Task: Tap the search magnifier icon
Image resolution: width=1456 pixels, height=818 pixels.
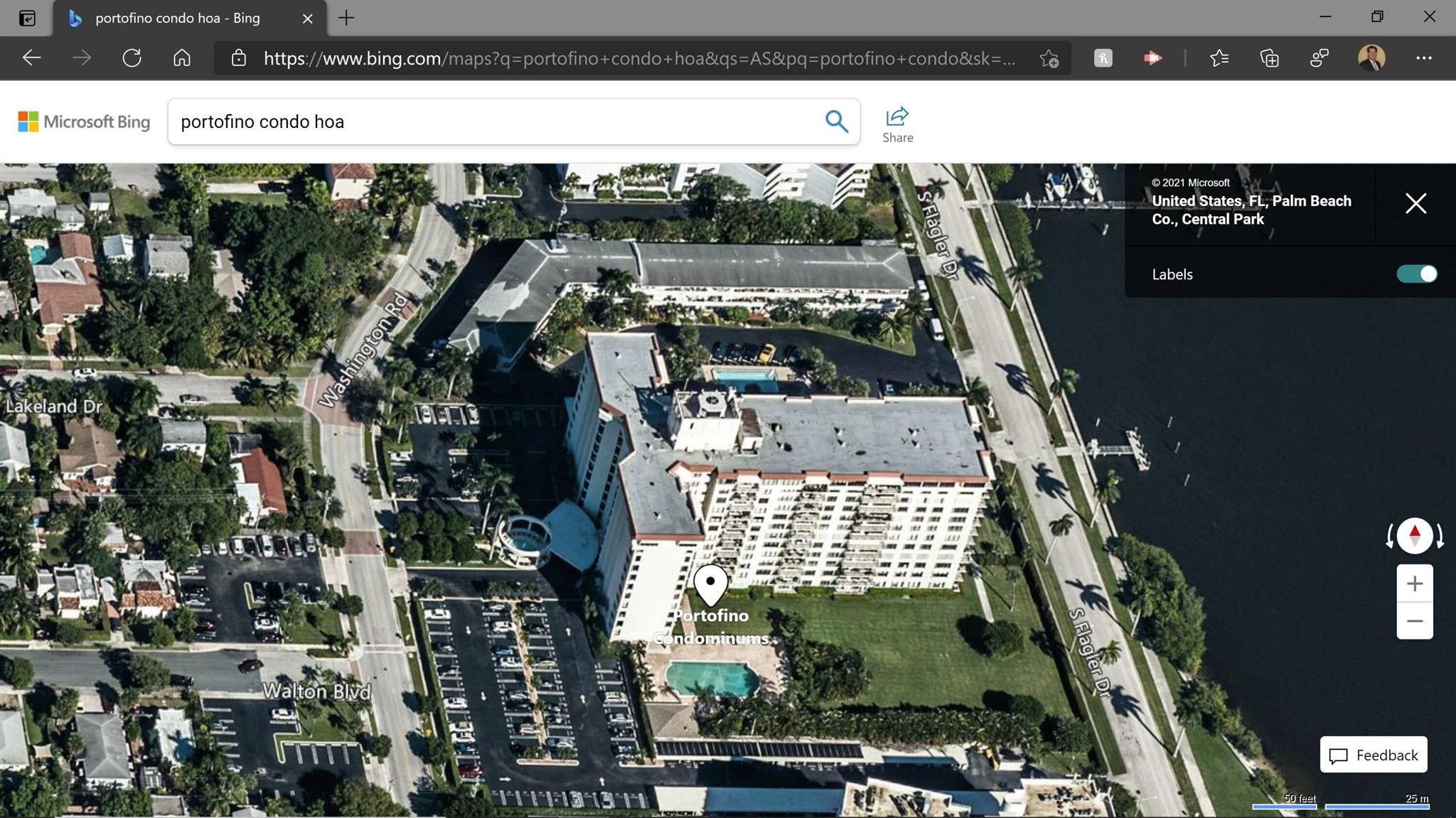Action: [x=836, y=122]
